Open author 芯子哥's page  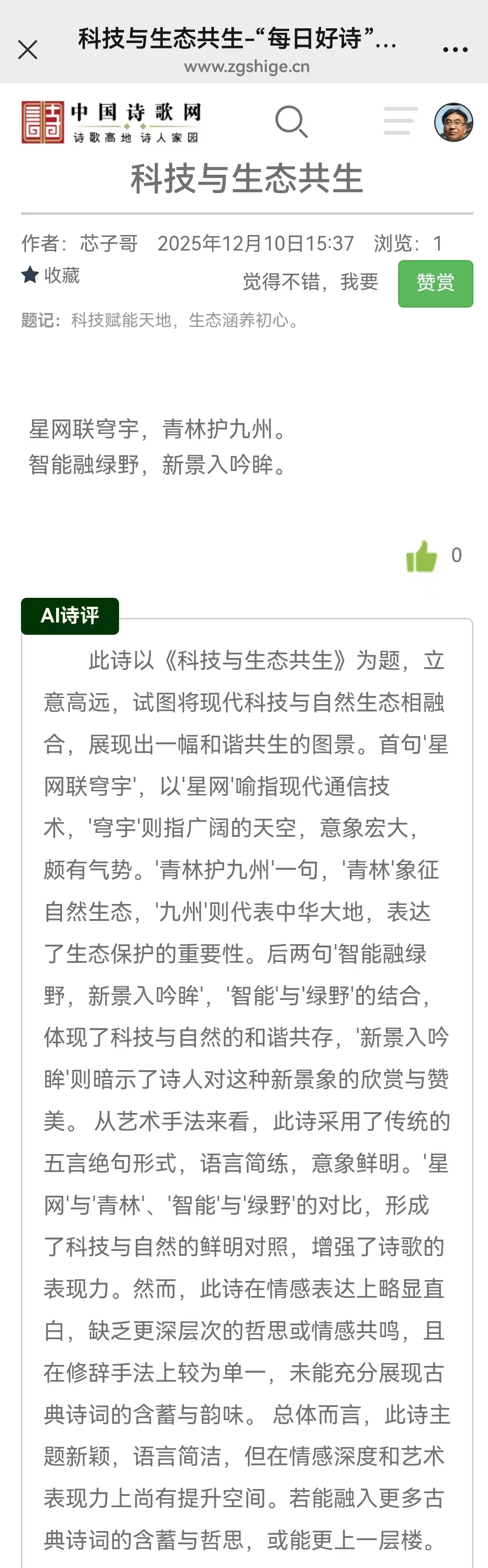pyautogui.click(x=108, y=244)
